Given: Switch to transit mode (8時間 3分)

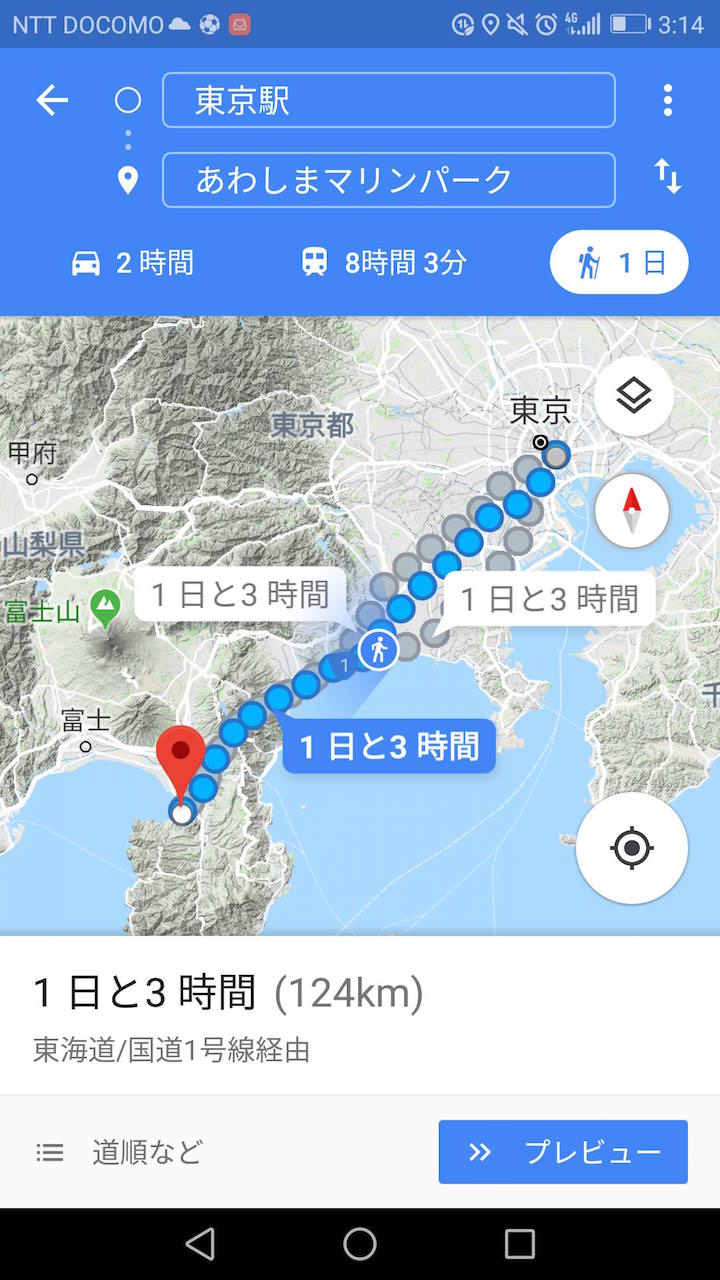Looking at the screenshot, I should tap(384, 263).
